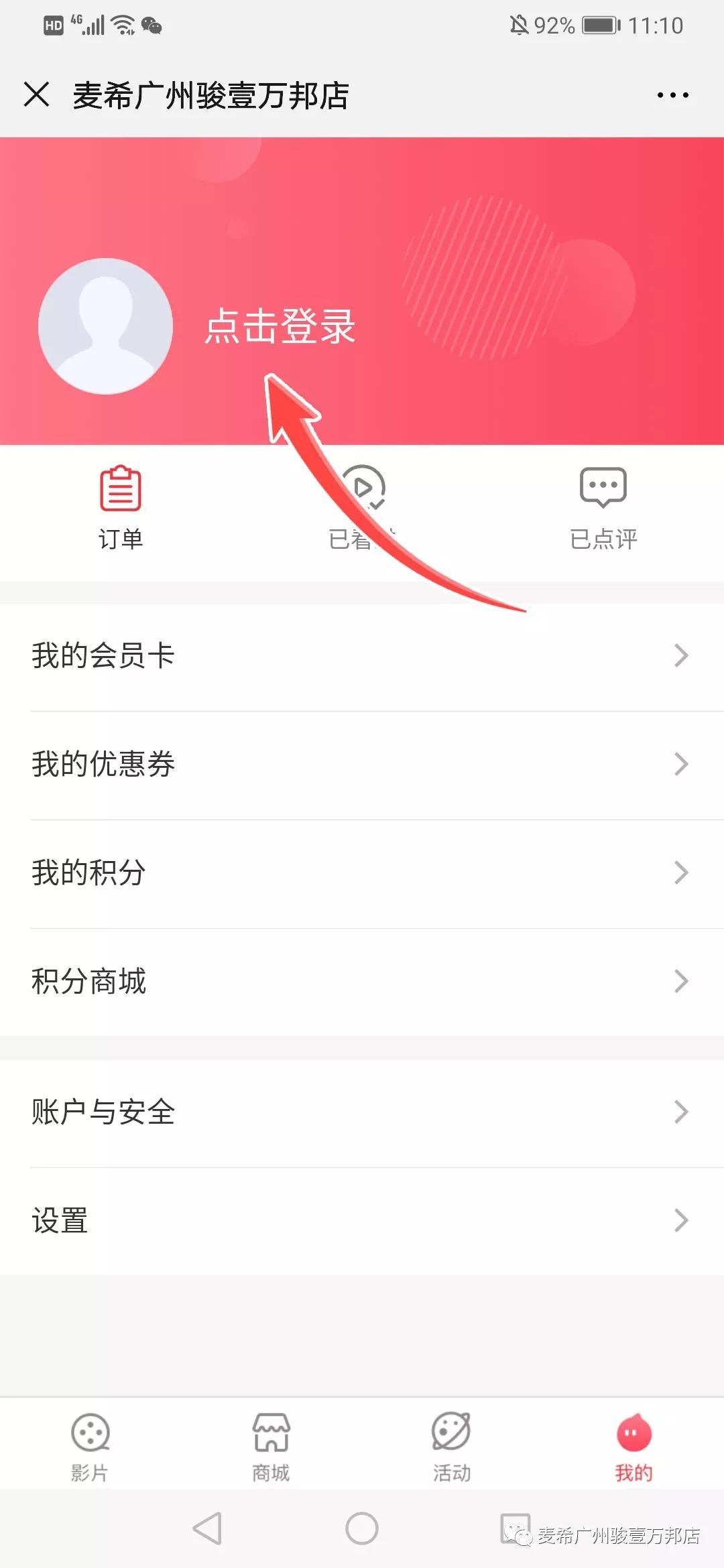The image size is (724, 1568).
Task: Switch to the 活动 tab
Action: coord(451,1447)
